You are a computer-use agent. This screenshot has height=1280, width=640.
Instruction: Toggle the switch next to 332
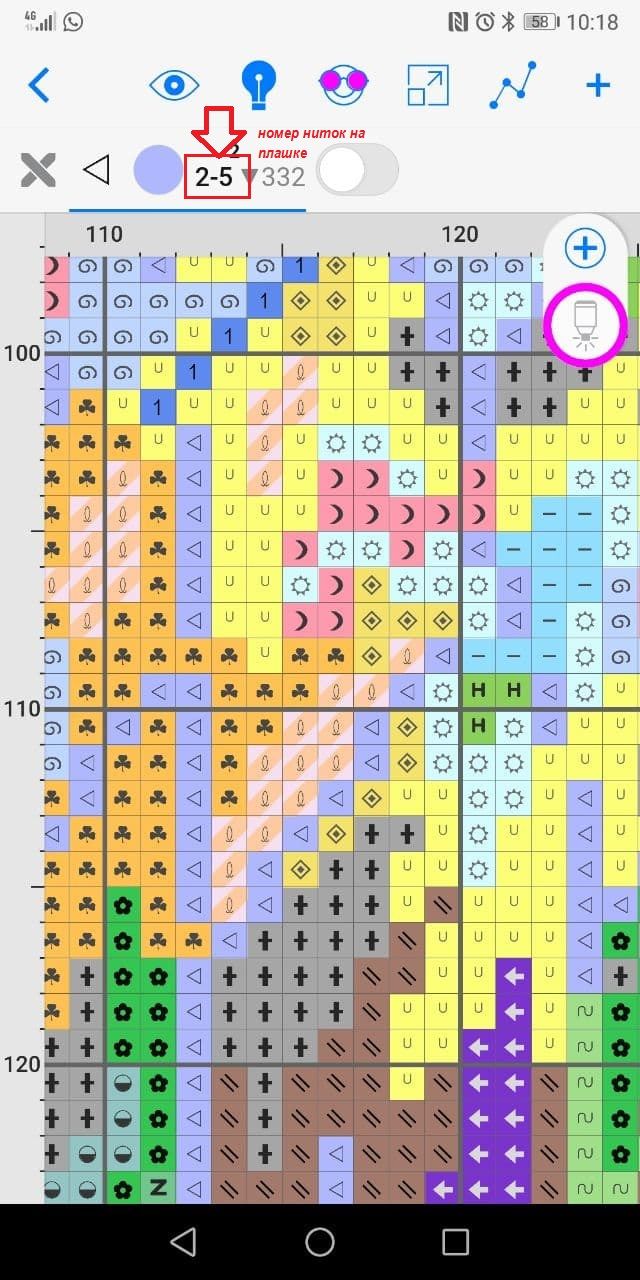click(357, 172)
